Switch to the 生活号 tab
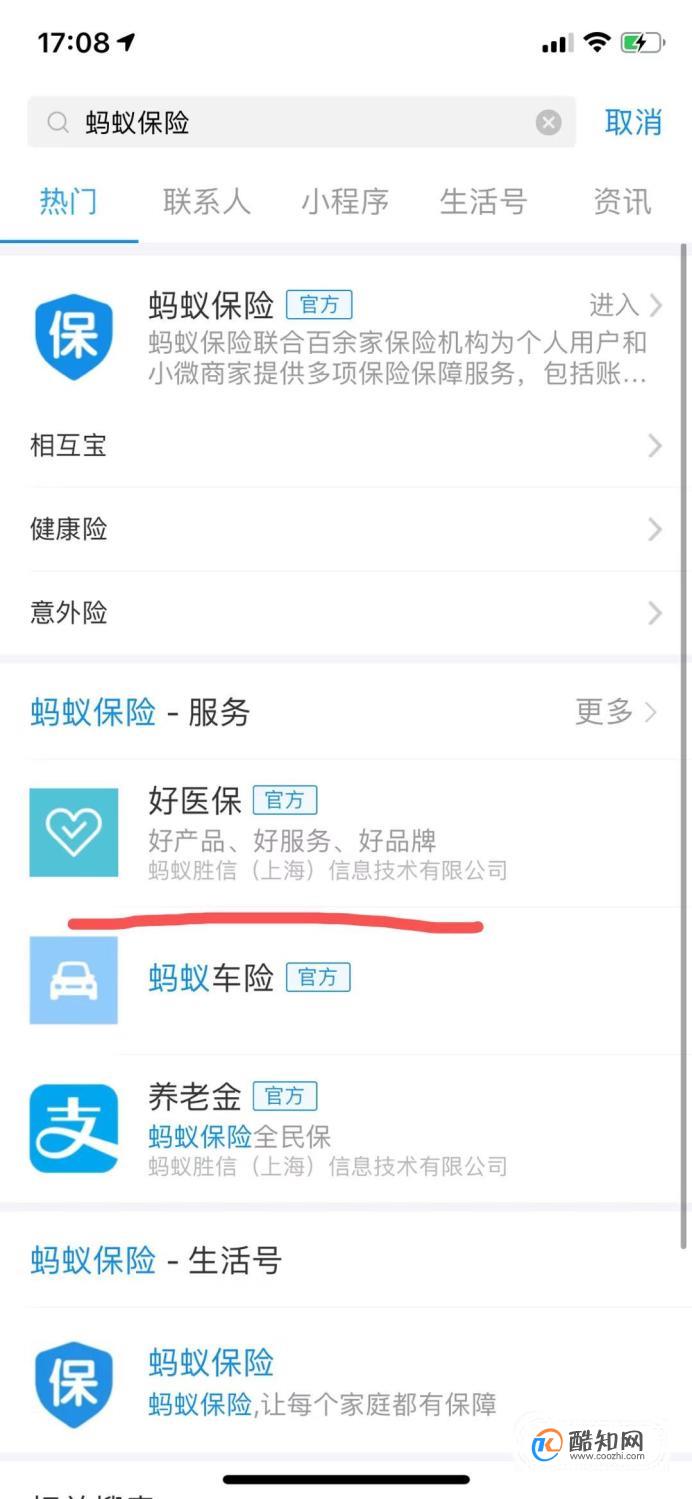Image resolution: width=692 pixels, height=1499 pixels. pyautogui.click(x=483, y=202)
